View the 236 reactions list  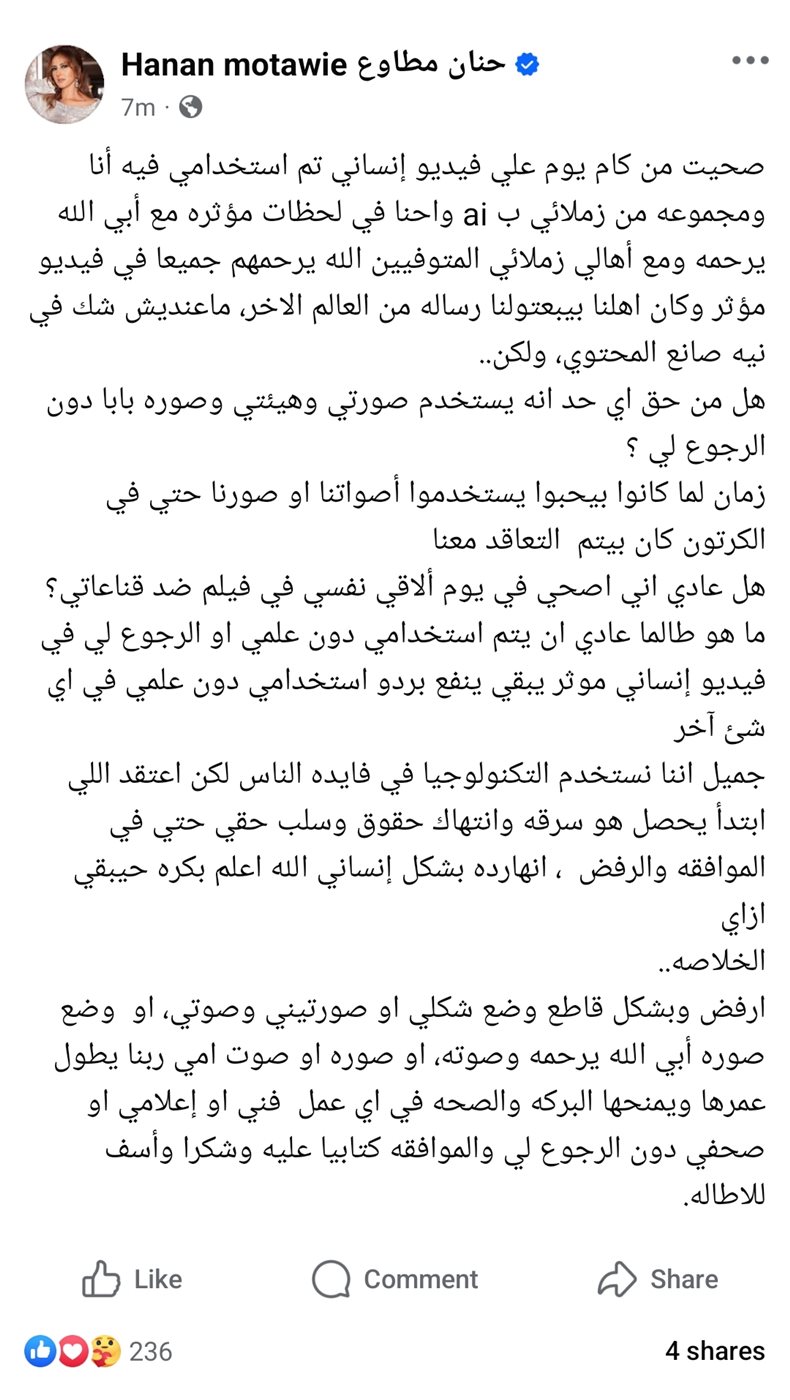(x=98, y=1352)
